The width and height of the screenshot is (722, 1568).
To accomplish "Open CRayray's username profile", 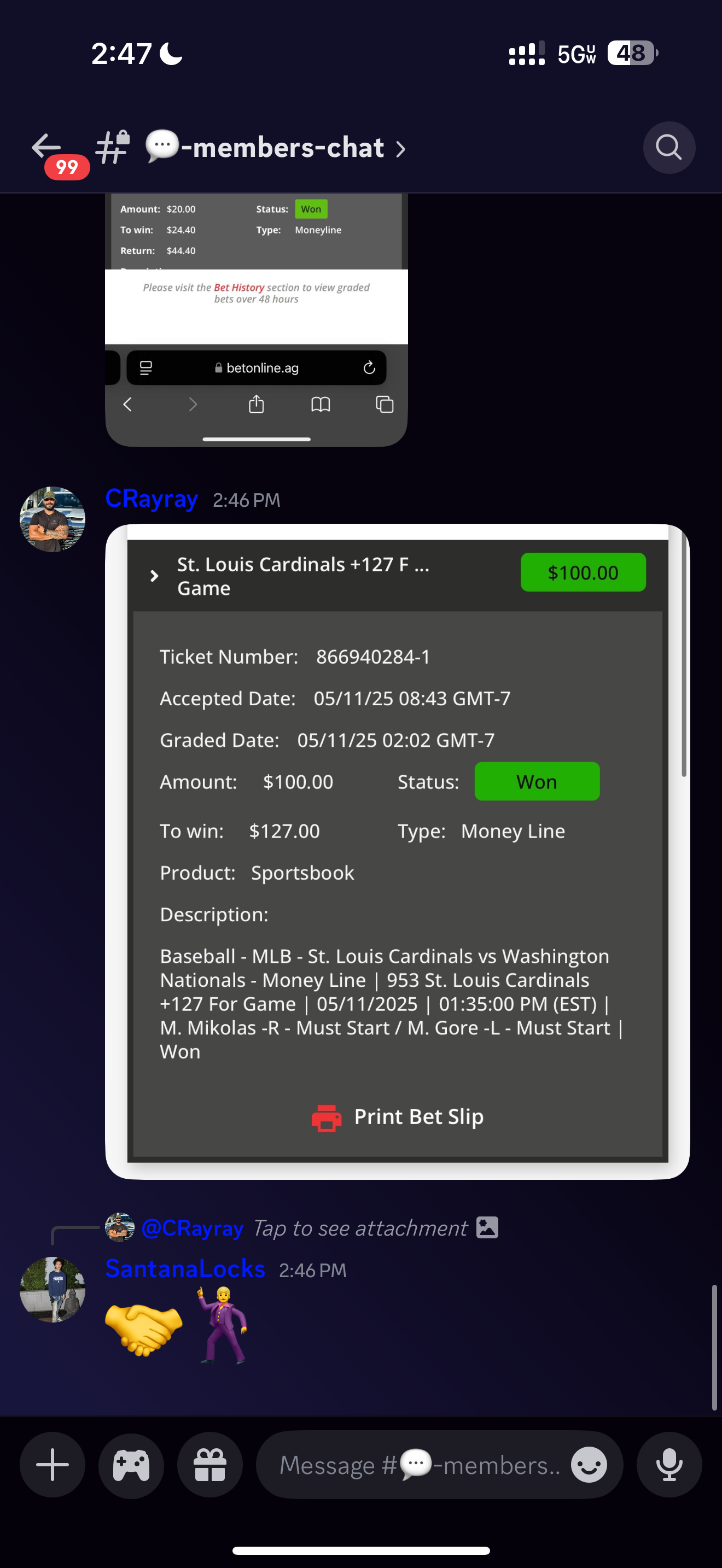I will pos(151,499).
